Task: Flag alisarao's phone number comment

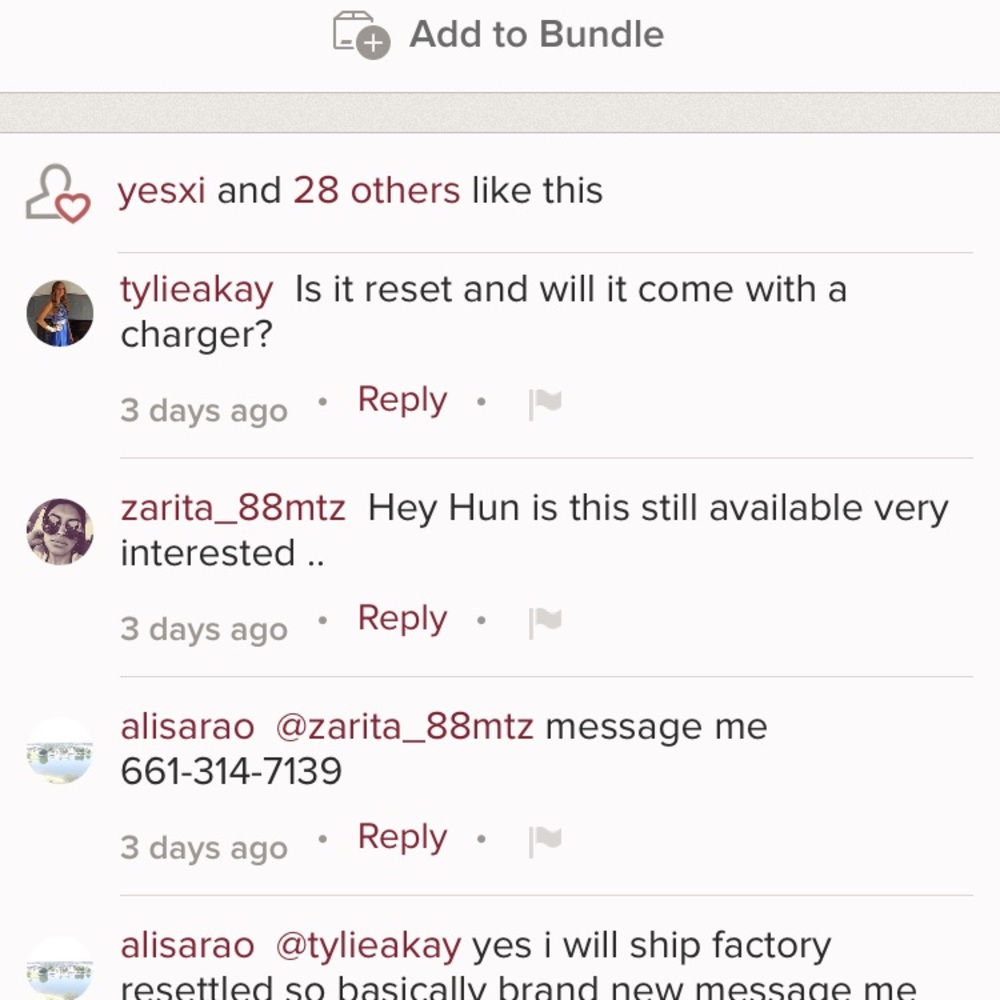Action: pos(545,840)
